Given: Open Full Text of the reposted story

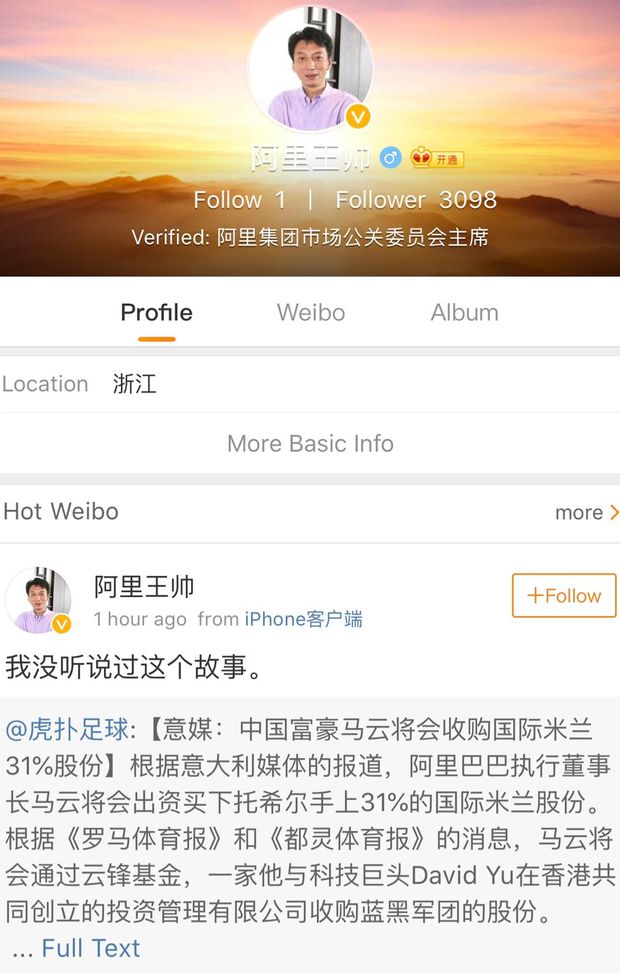Looking at the screenshot, I should (x=91, y=948).
